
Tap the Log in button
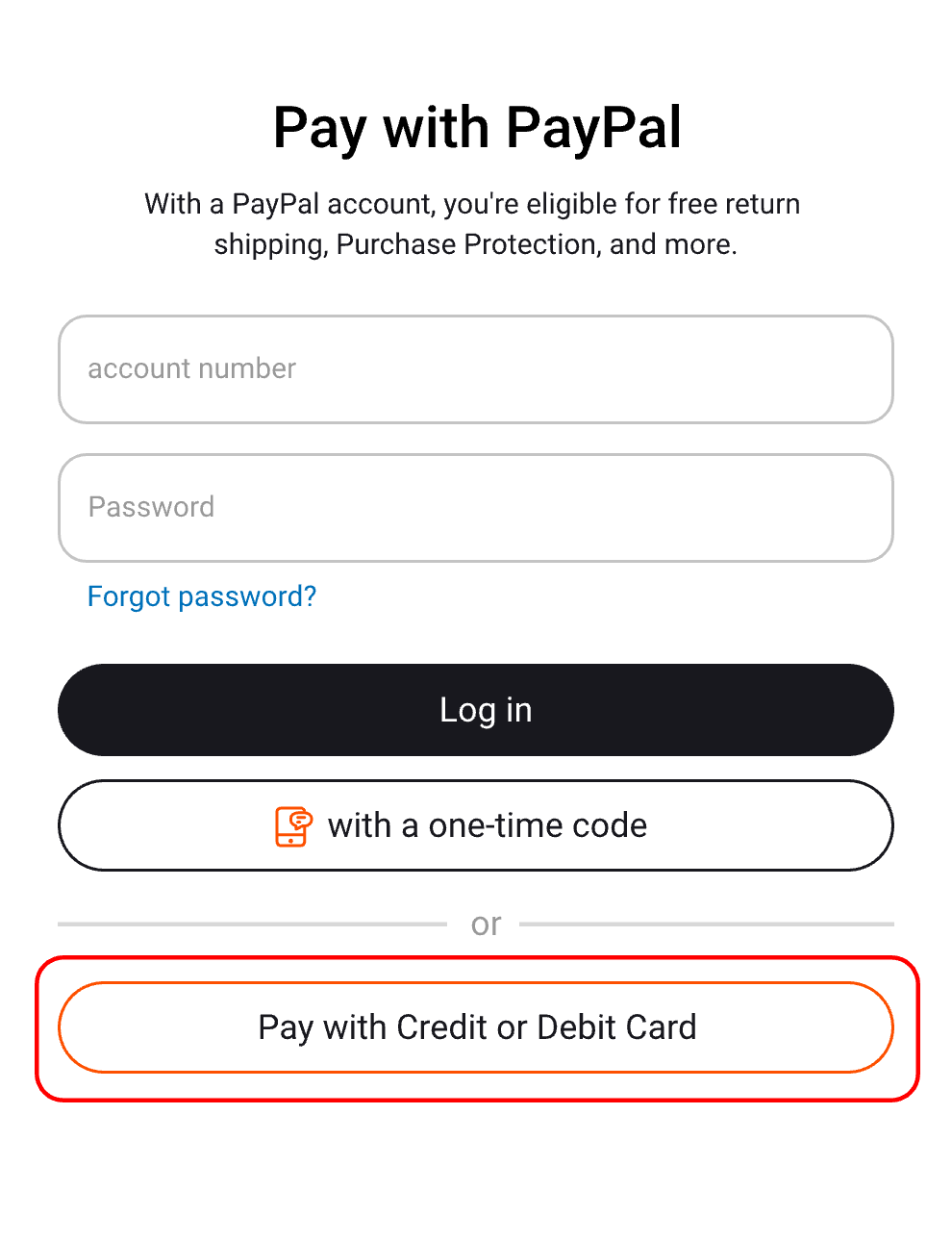pos(476,710)
